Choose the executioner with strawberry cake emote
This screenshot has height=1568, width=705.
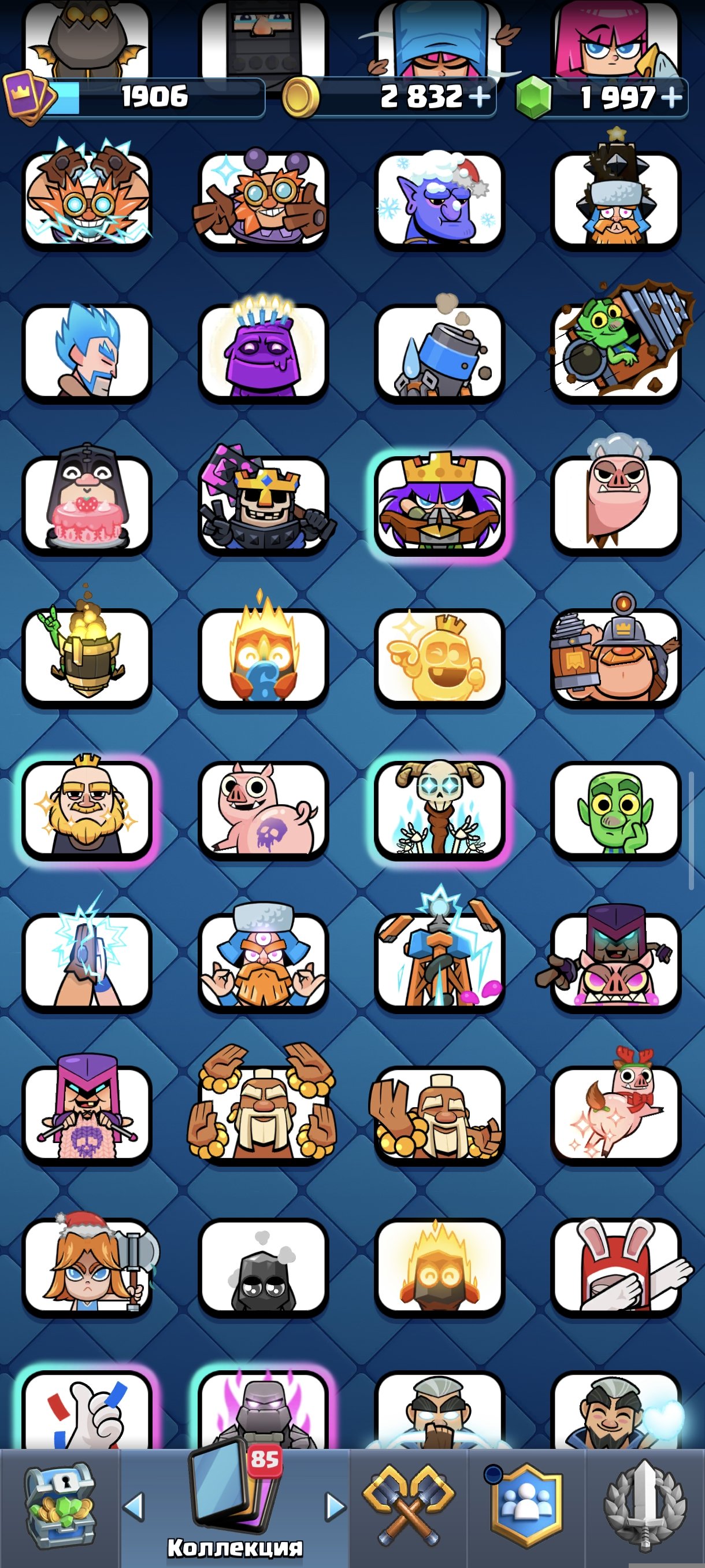[x=87, y=504]
